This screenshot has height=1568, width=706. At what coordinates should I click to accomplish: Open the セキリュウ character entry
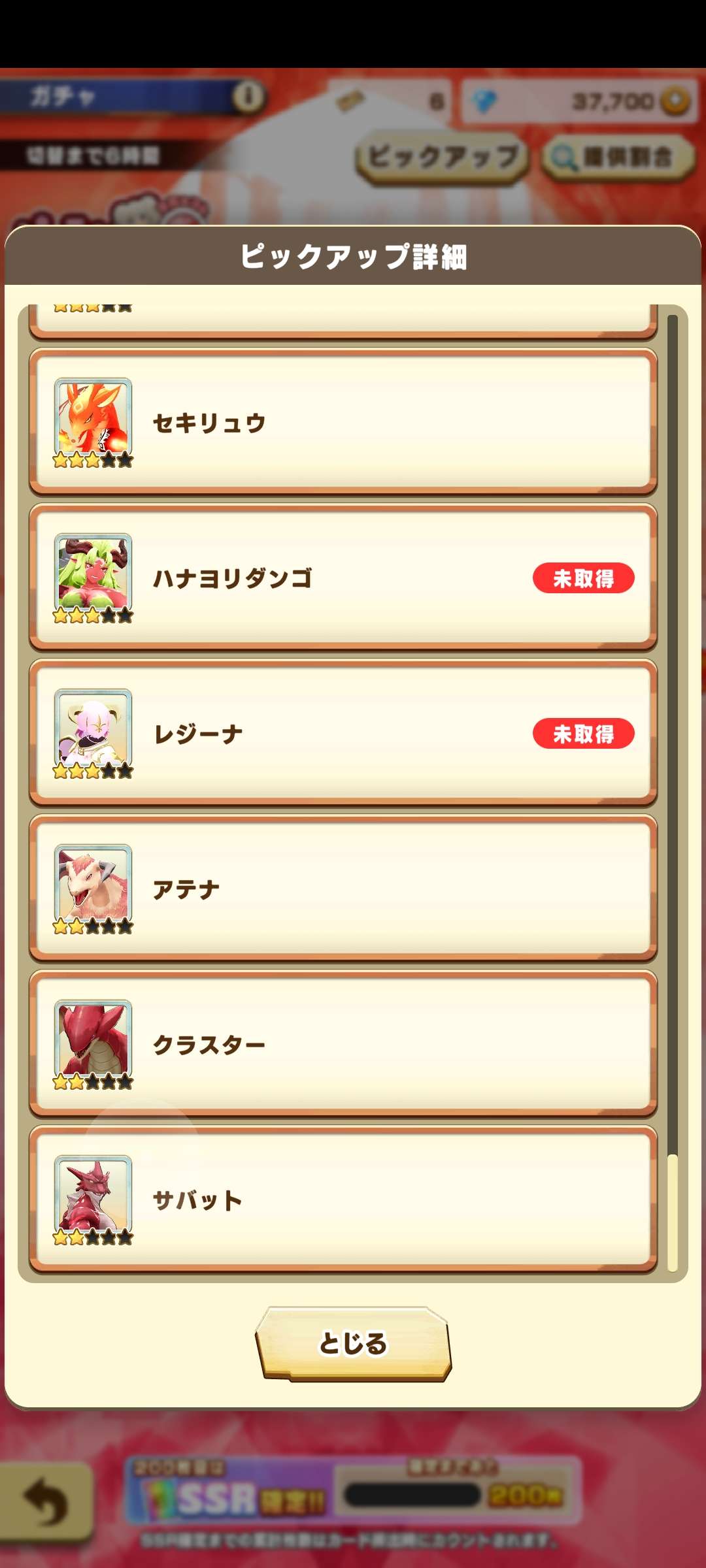343,422
